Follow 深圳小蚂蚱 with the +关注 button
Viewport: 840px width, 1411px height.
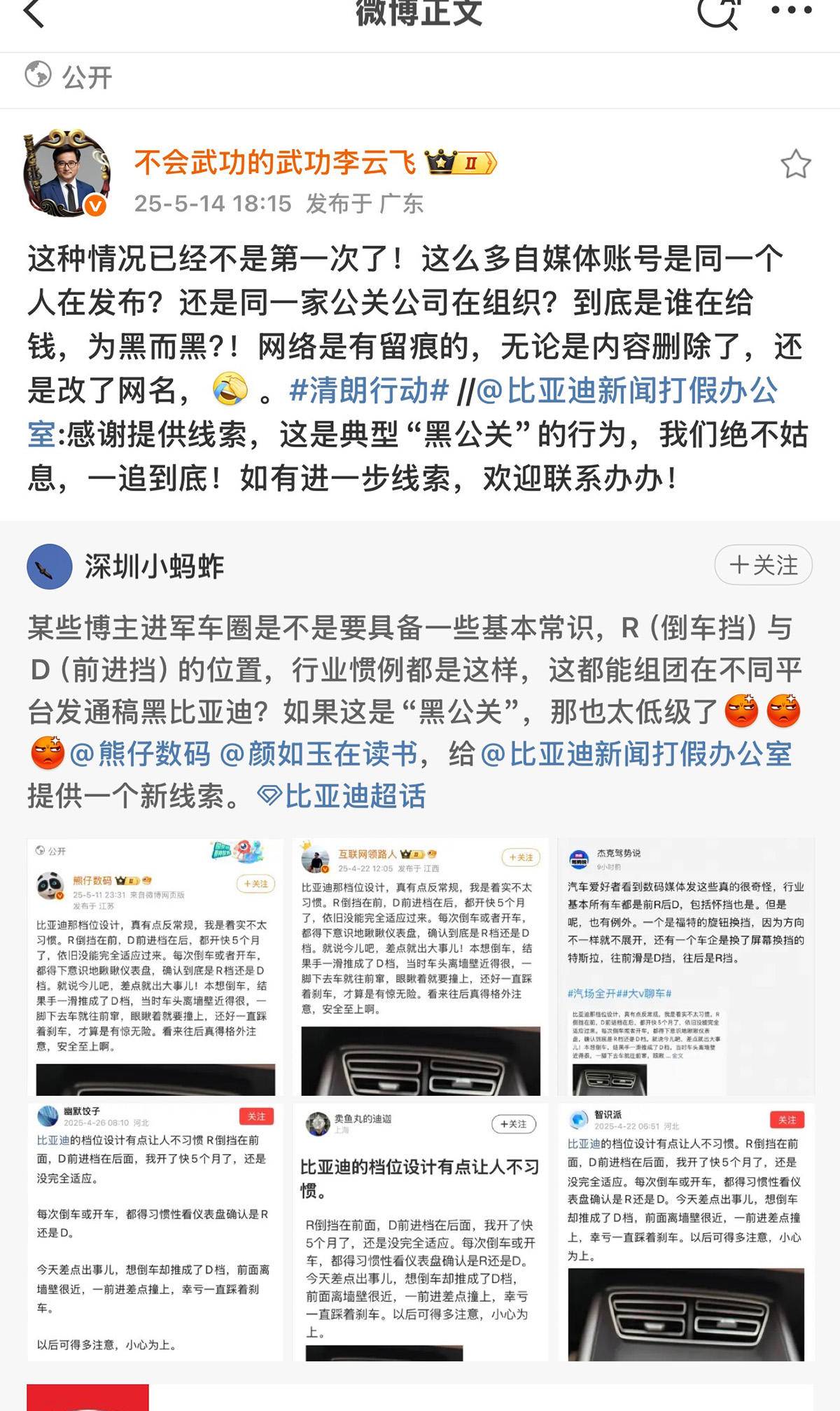pos(763,565)
